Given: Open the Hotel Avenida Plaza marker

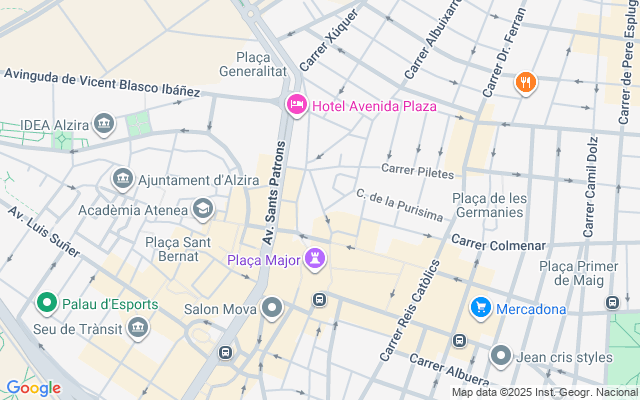Looking at the screenshot, I should pyautogui.click(x=297, y=106).
